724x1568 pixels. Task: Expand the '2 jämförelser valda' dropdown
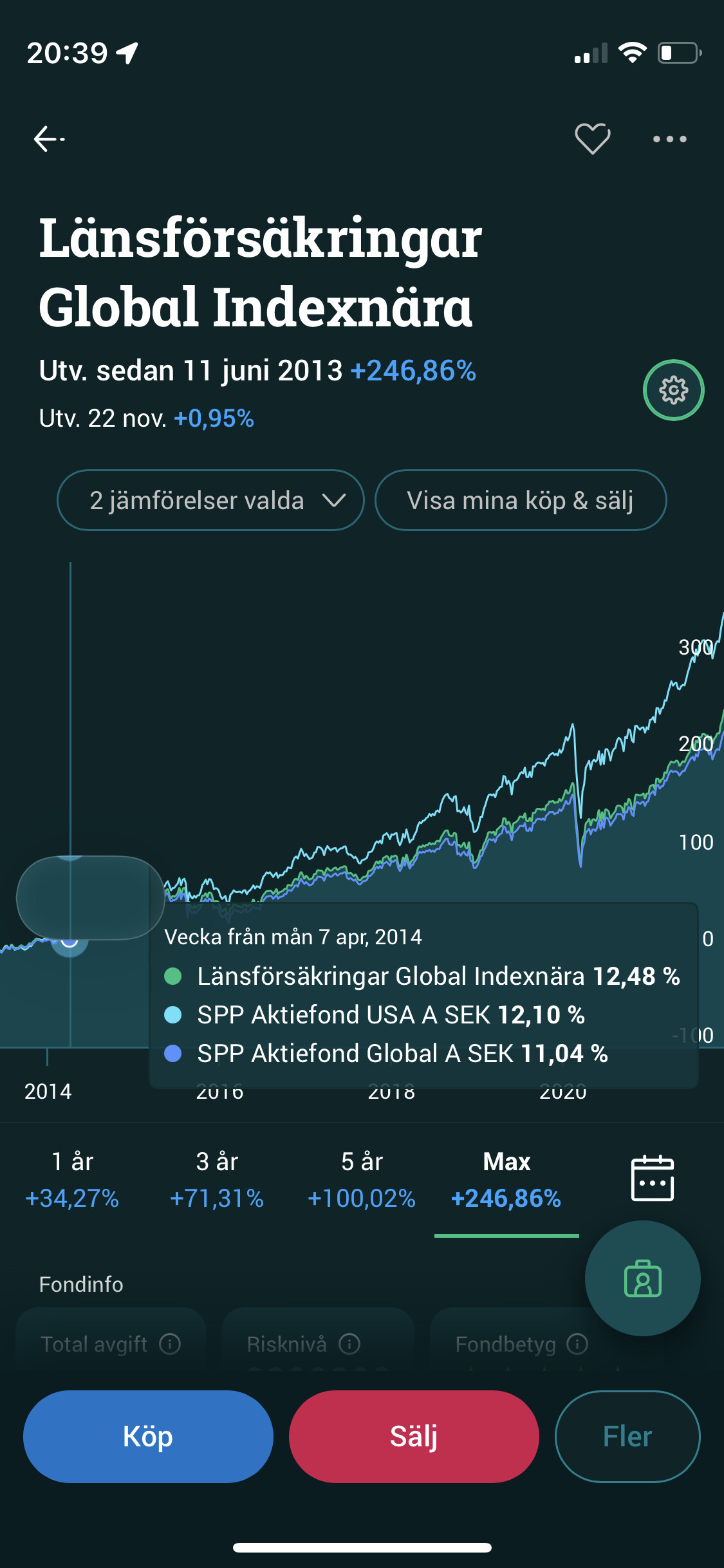pyautogui.click(x=210, y=500)
